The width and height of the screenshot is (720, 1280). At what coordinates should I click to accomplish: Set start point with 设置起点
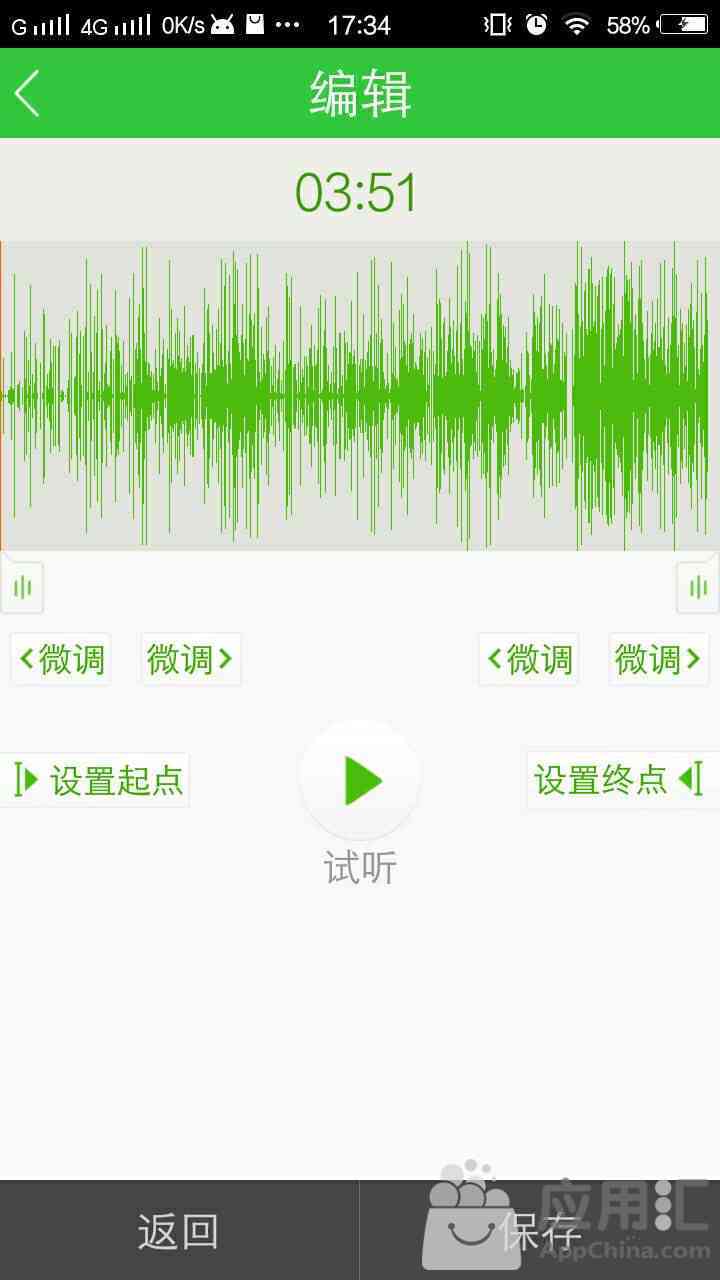point(95,780)
